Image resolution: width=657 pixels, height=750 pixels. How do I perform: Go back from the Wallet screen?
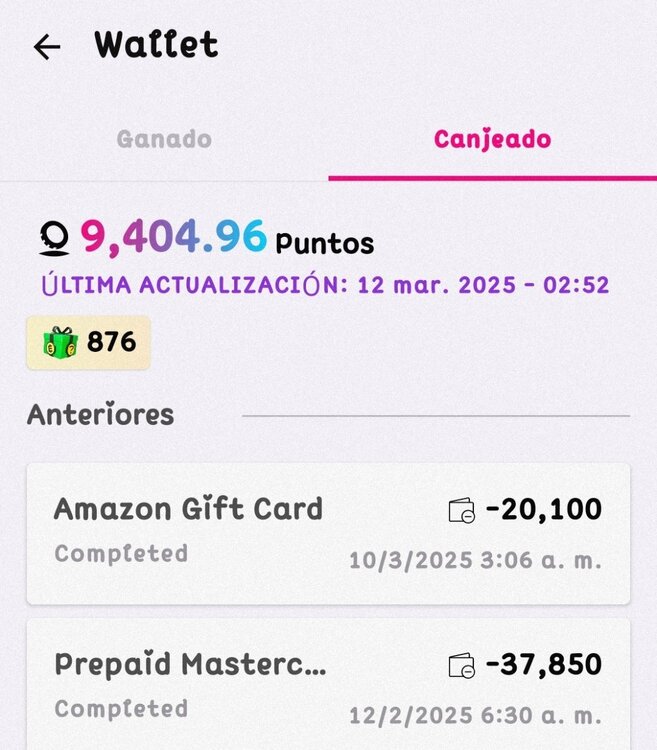point(47,46)
